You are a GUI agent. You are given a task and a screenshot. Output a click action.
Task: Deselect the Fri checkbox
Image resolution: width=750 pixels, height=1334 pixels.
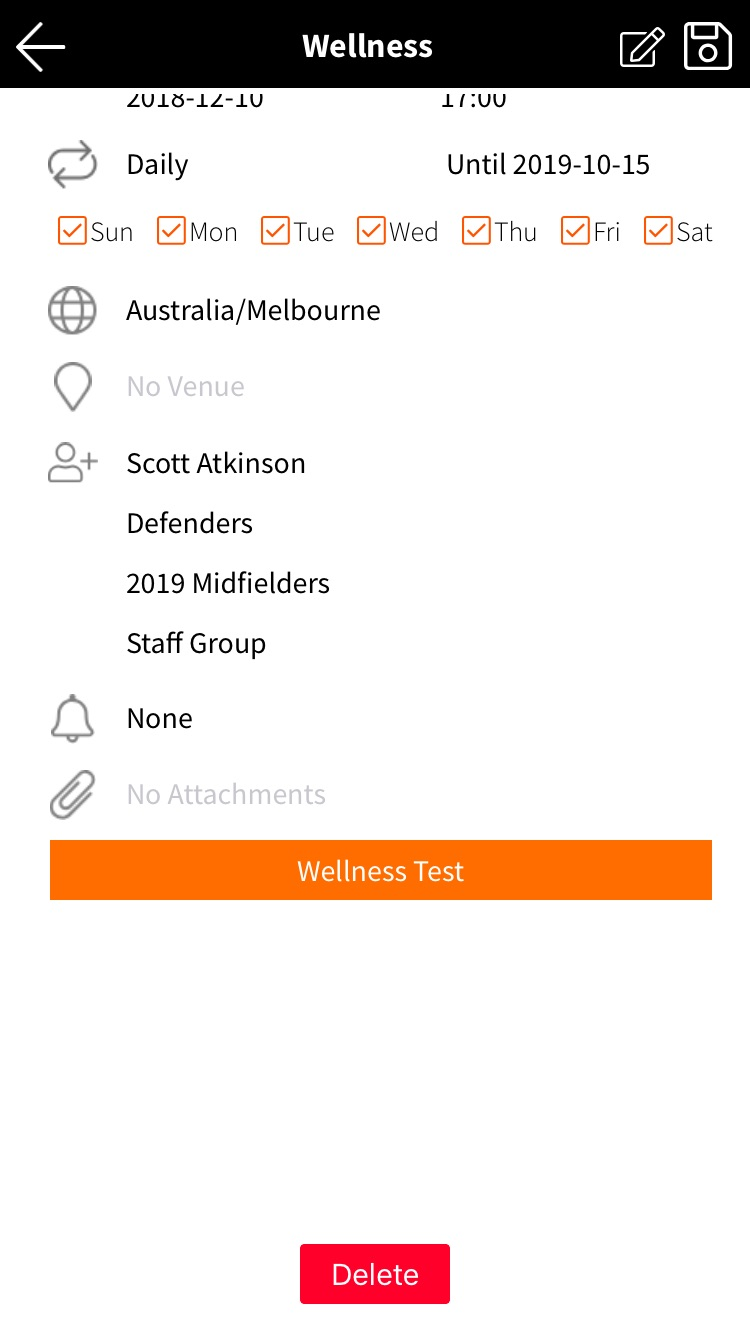pyautogui.click(x=576, y=231)
